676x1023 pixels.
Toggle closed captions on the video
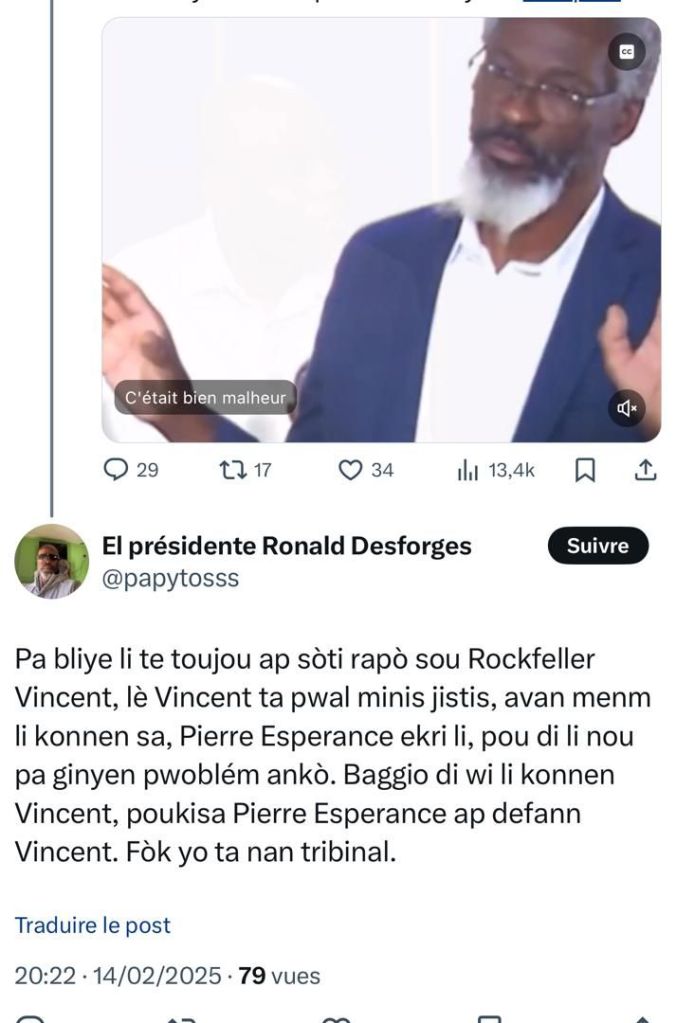[627, 52]
